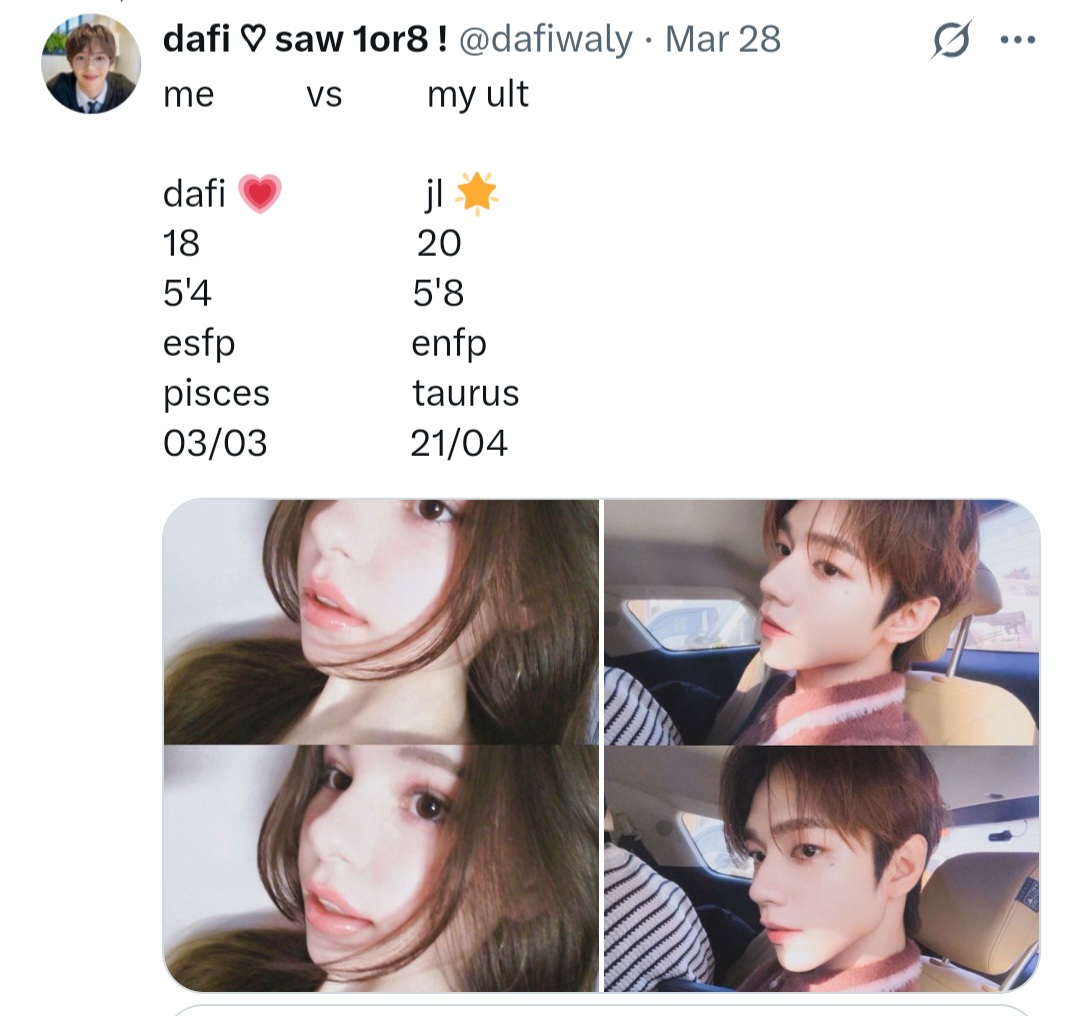Open dafi's profile picture
Image resolution: width=1080 pixels, height=1016 pixels.
(x=90, y=64)
